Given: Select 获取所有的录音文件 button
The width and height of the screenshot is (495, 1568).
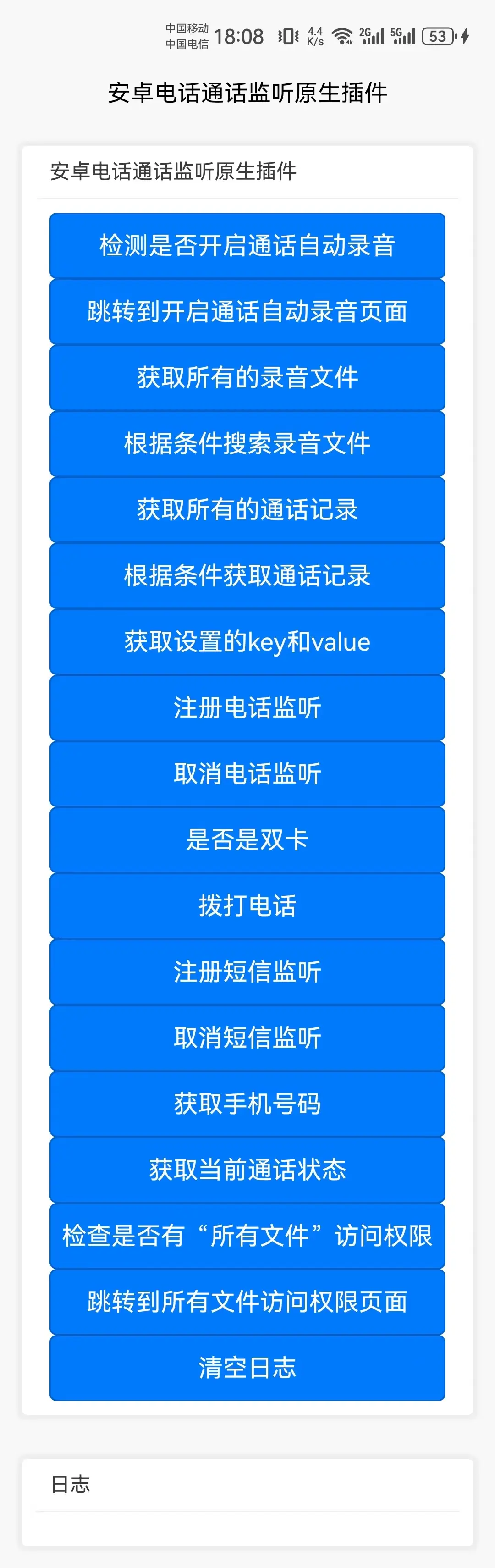Looking at the screenshot, I should tap(247, 377).
